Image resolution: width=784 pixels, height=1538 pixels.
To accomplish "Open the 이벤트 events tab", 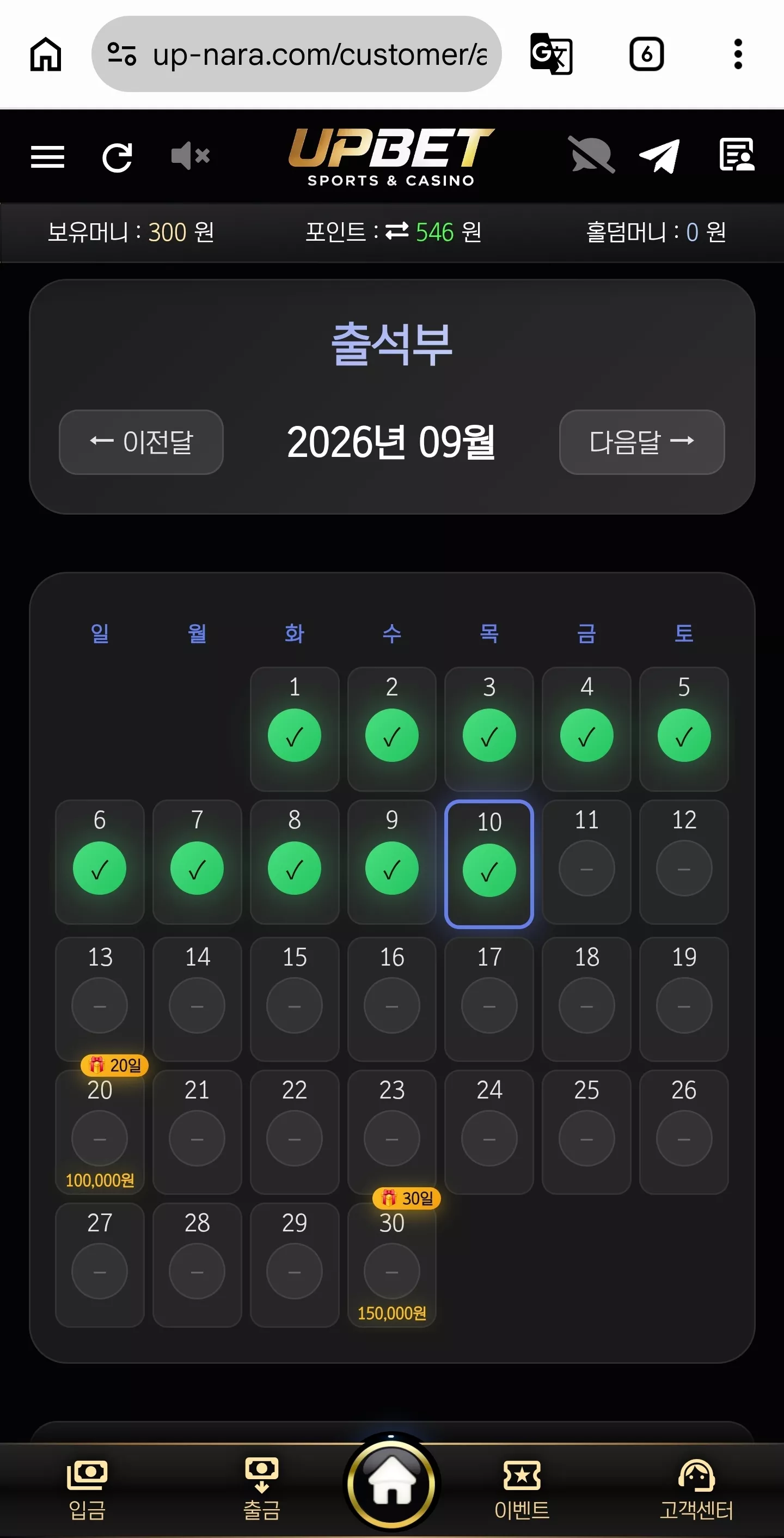I will (x=522, y=1490).
